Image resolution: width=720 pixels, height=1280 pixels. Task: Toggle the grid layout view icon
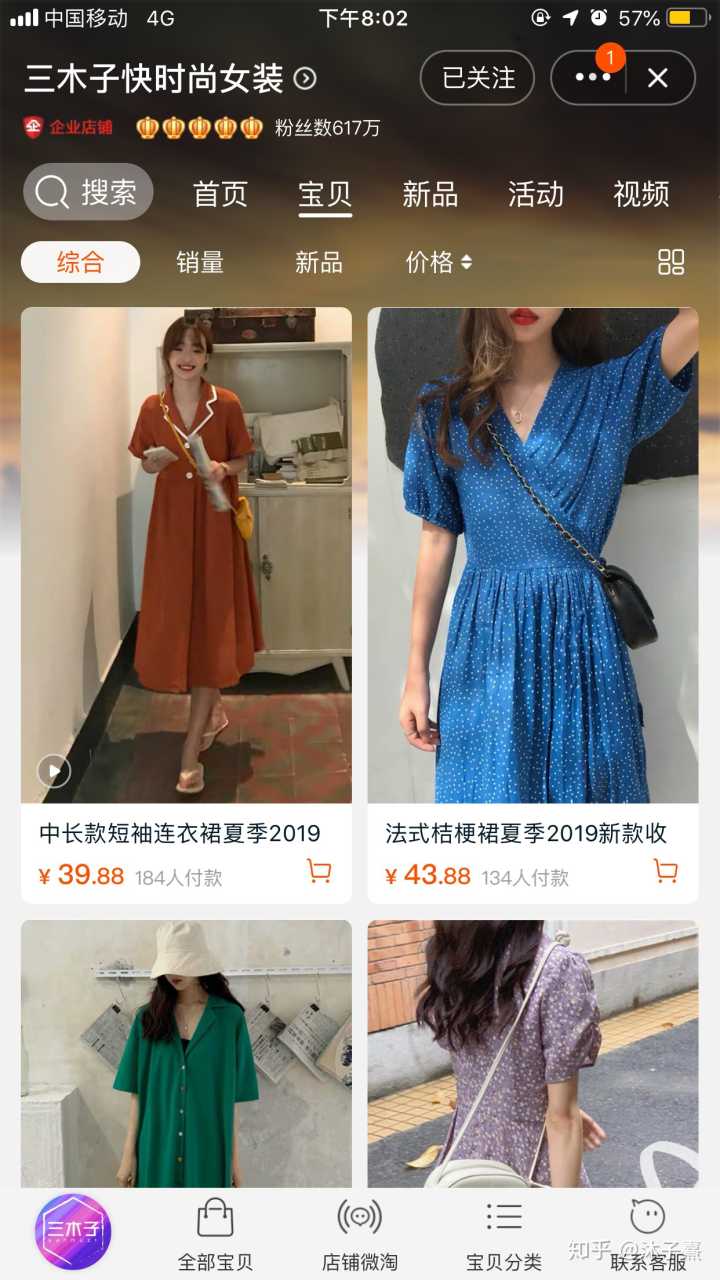pos(671,262)
